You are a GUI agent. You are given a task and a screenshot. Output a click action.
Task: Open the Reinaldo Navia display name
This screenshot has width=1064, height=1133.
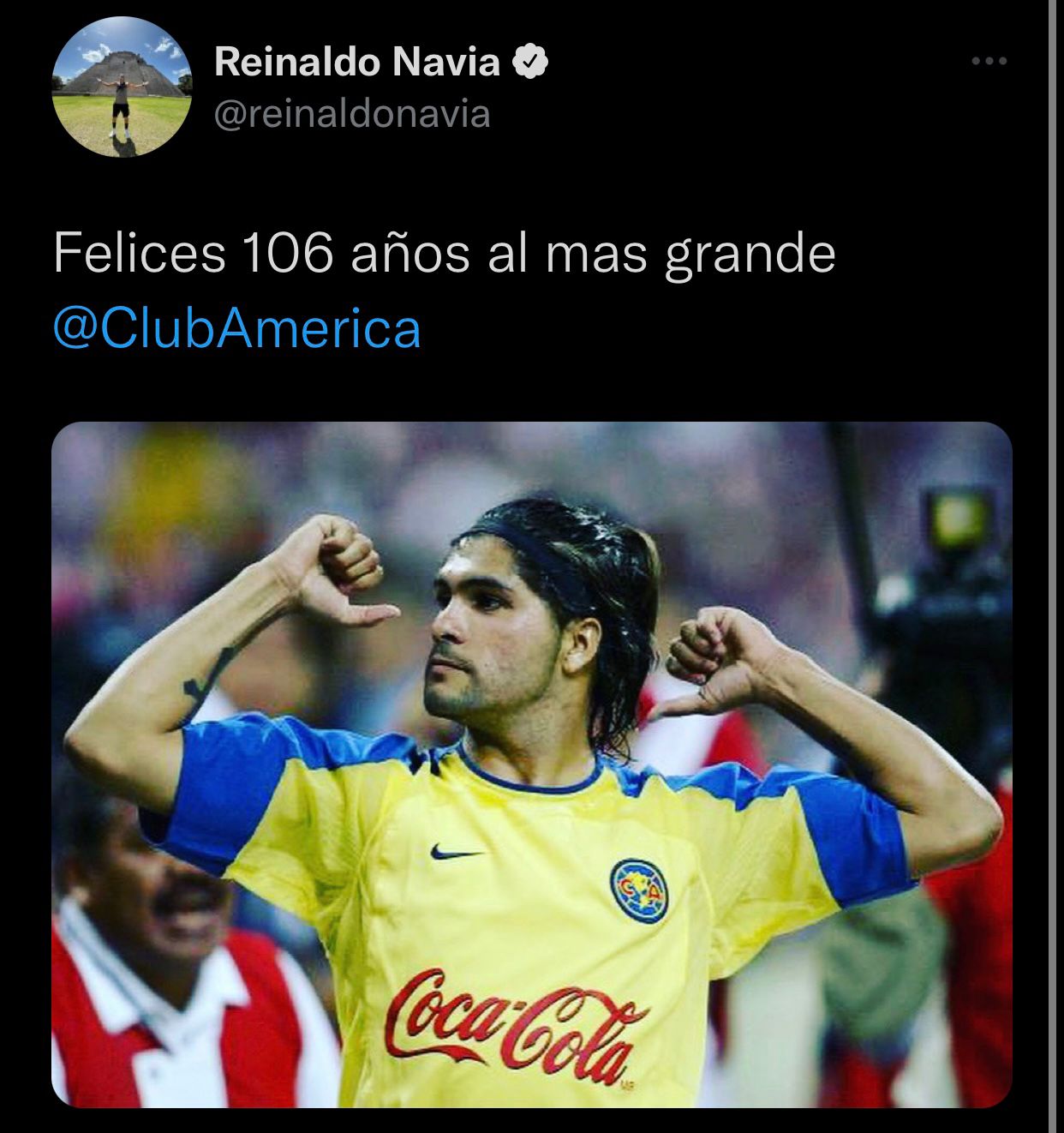click(357, 62)
